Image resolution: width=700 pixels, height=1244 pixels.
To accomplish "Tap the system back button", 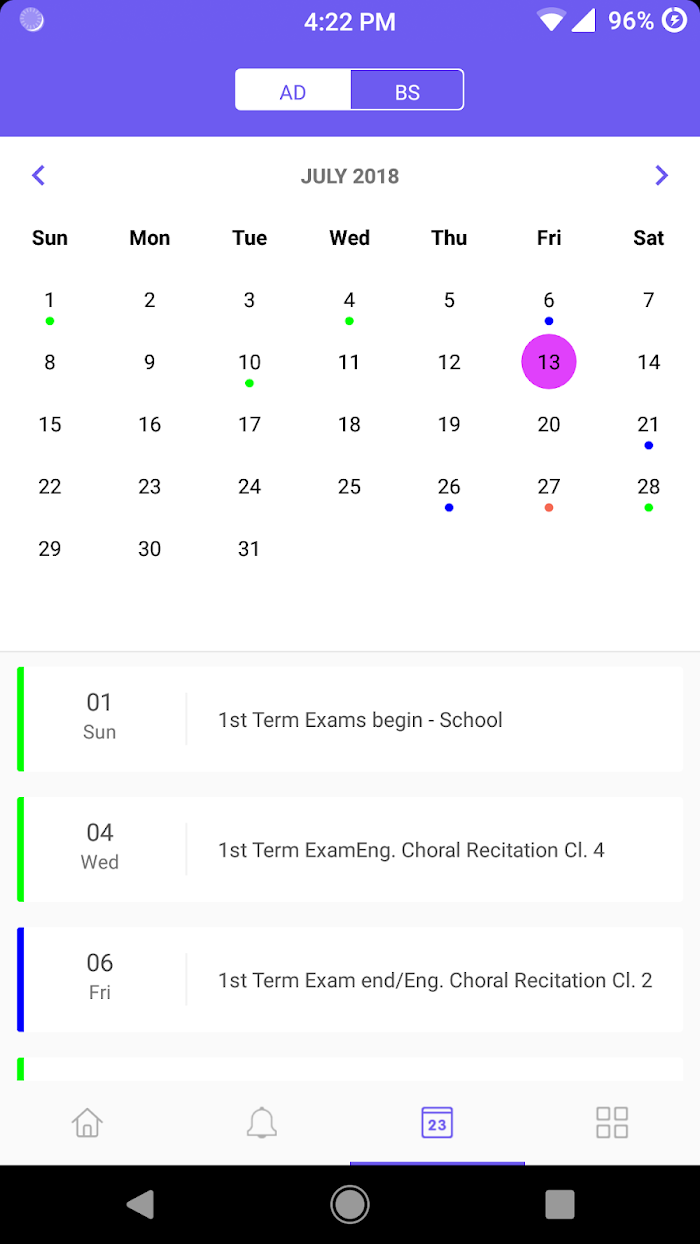I will pyautogui.click(x=141, y=1204).
